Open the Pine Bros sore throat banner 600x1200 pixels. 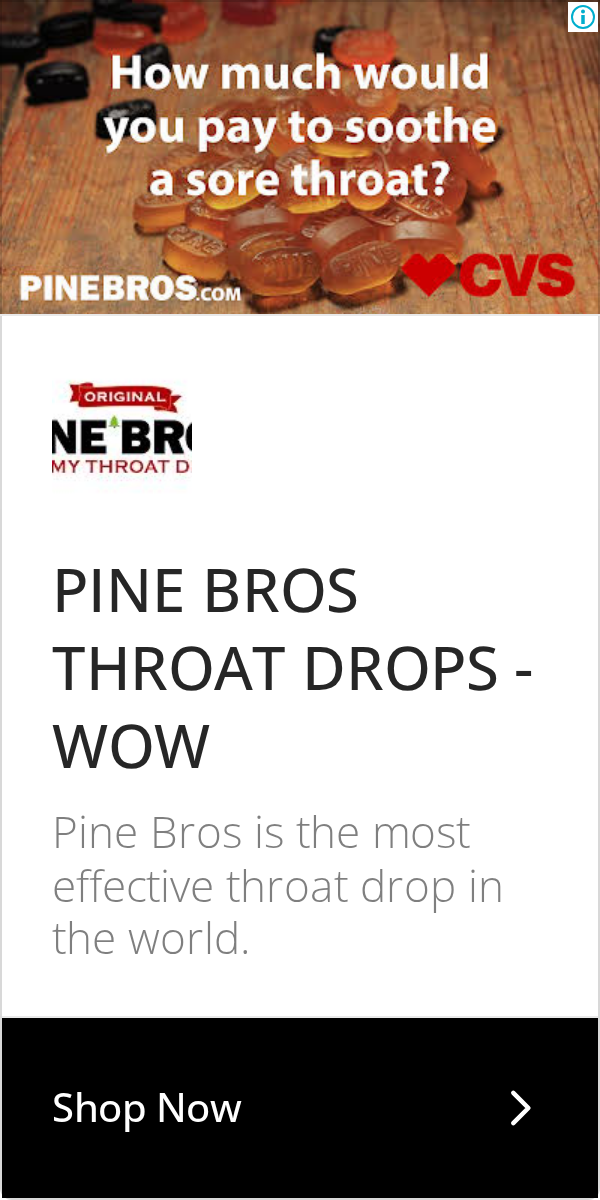(300, 157)
